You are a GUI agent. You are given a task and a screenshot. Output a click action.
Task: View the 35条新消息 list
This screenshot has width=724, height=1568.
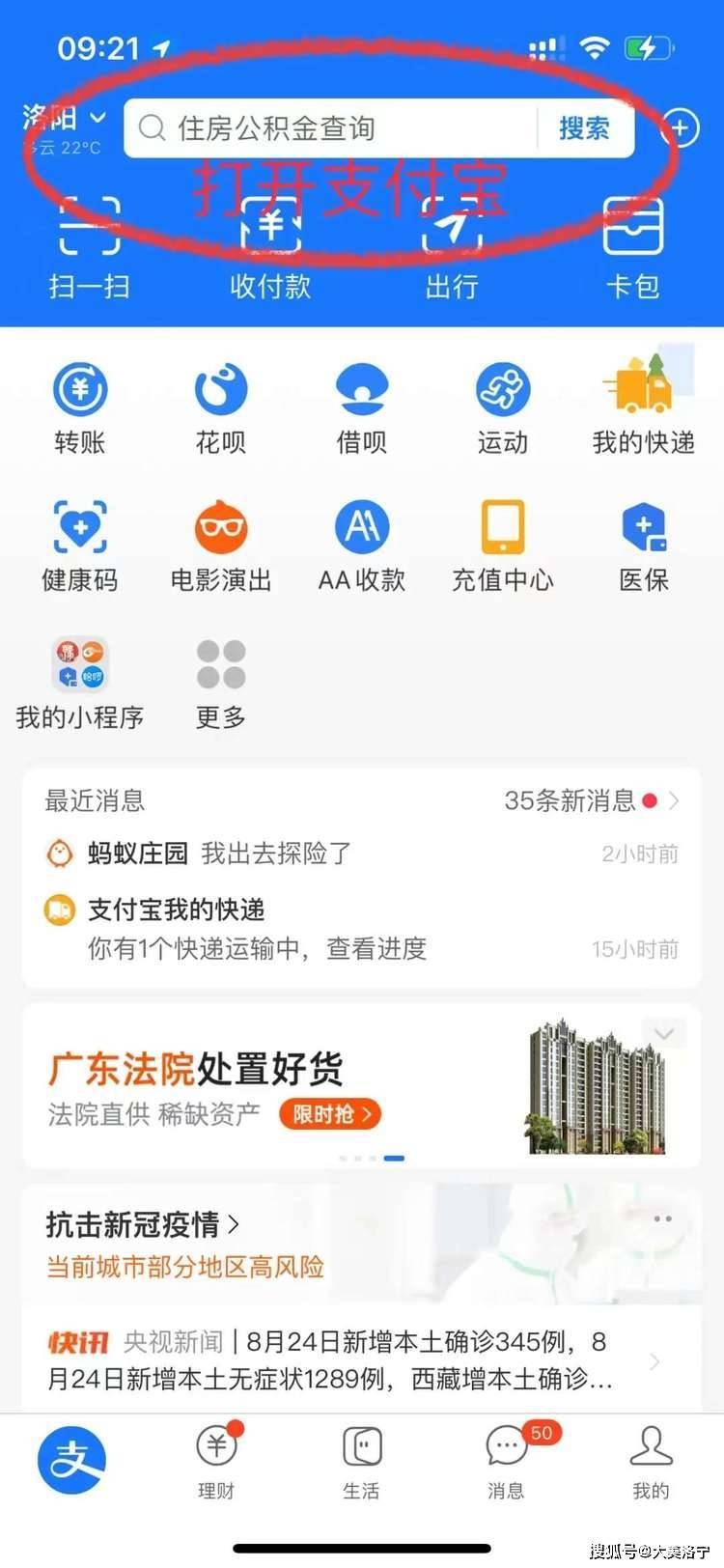[591, 800]
